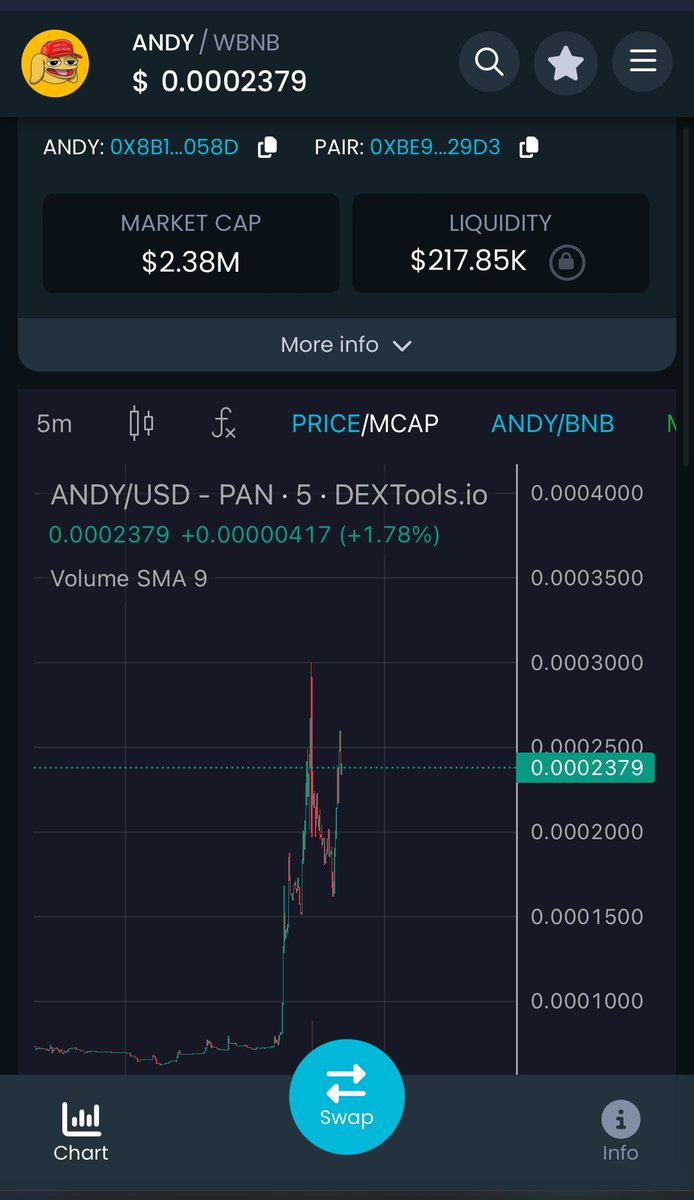Tap the Swap button
Image resolution: width=694 pixels, height=1200 pixels.
click(346, 1096)
